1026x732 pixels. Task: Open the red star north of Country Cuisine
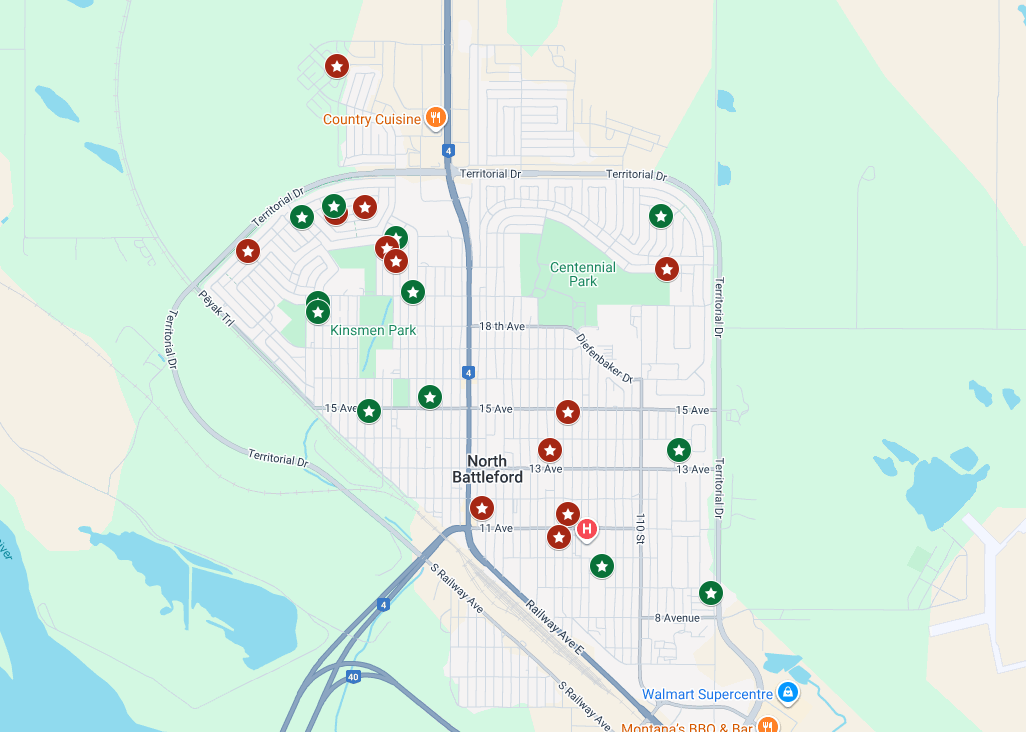click(x=337, y=67)
